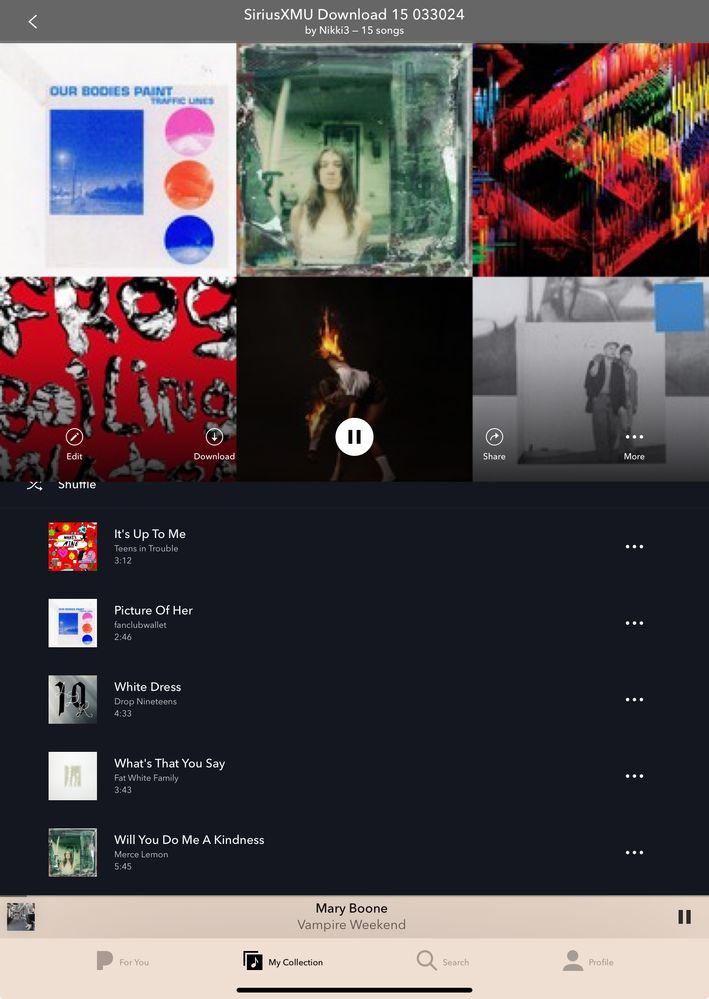Open the Profile tab
Viewport: 709px width, 999px height.
(x=588, y=961)
